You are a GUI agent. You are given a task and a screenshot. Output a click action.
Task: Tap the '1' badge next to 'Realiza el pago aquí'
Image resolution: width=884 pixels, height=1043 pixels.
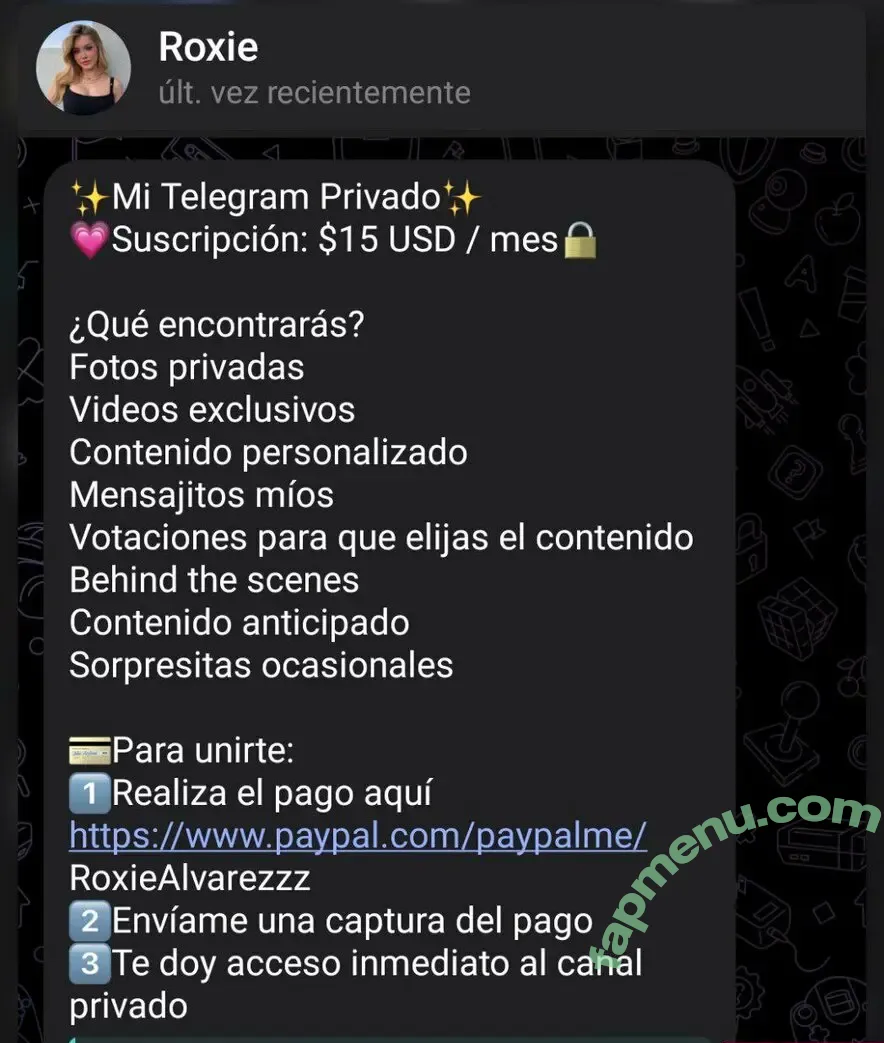point(89,792)
